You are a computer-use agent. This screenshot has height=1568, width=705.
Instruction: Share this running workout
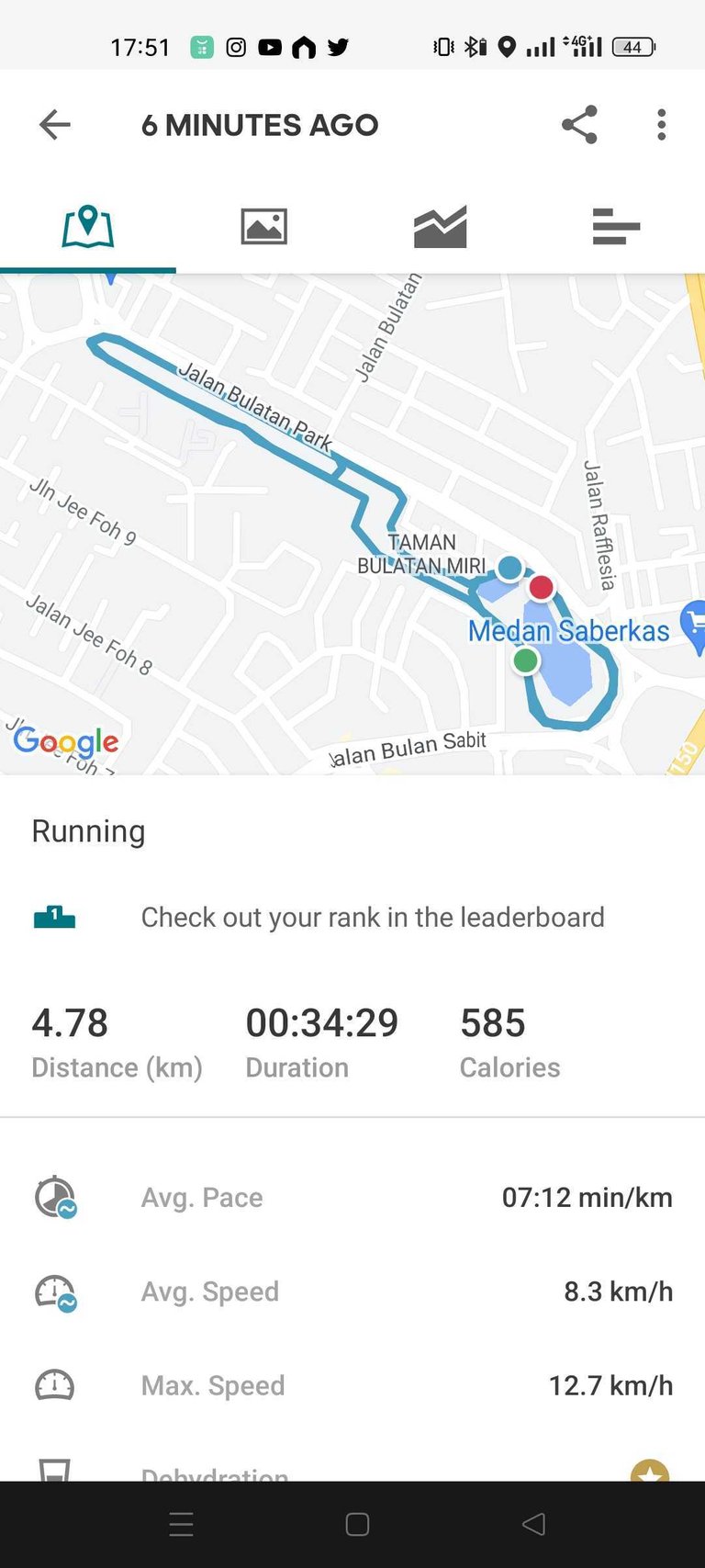tap(579, 125)
